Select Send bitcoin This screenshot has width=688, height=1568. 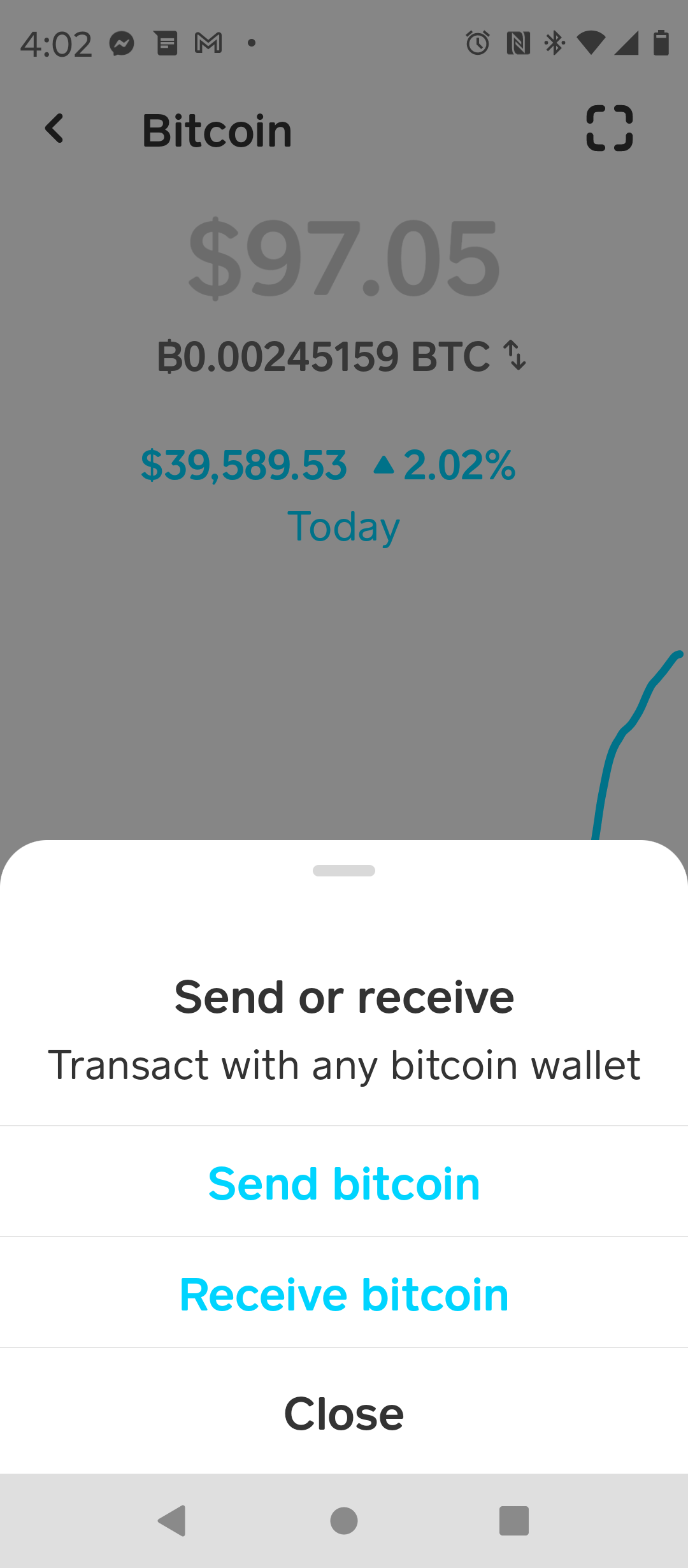[344, 1183]
